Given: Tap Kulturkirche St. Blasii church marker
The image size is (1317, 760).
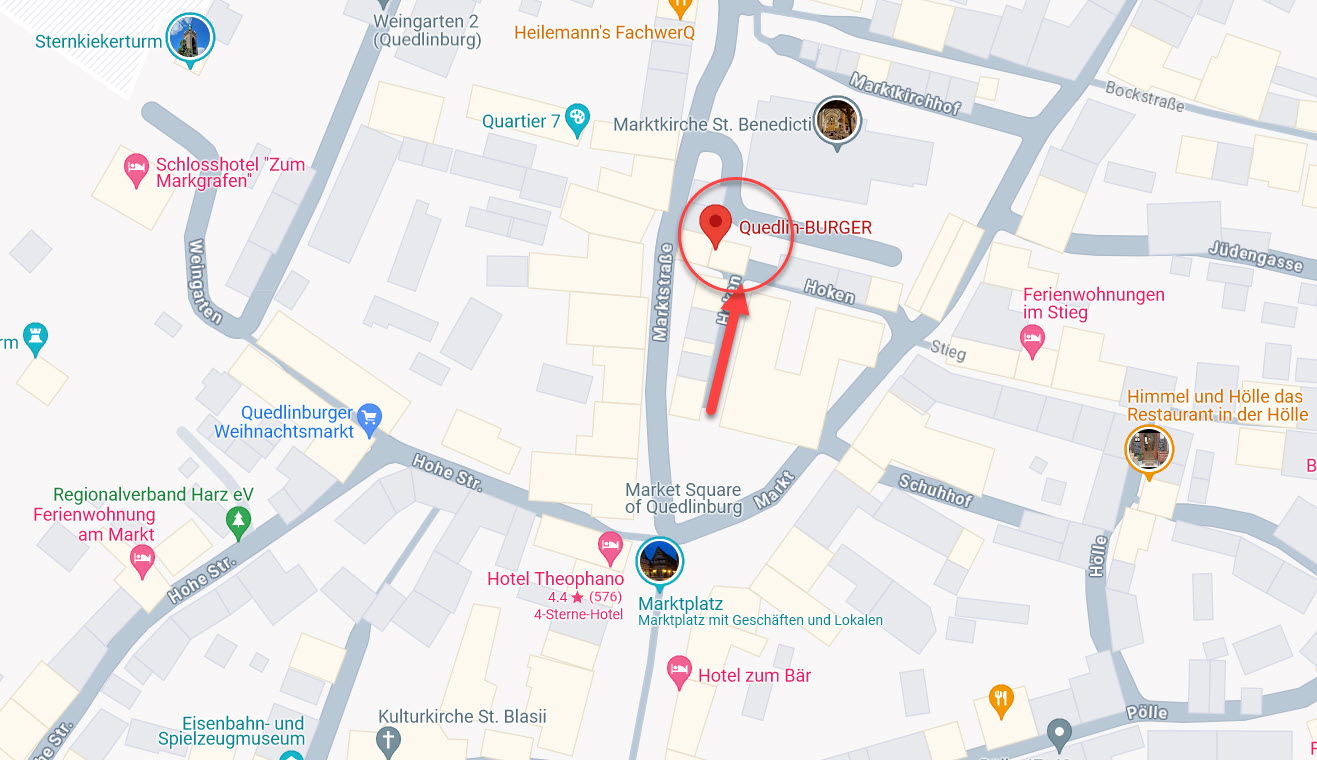Looking at the screenshot, I should [x=388, y=742].
